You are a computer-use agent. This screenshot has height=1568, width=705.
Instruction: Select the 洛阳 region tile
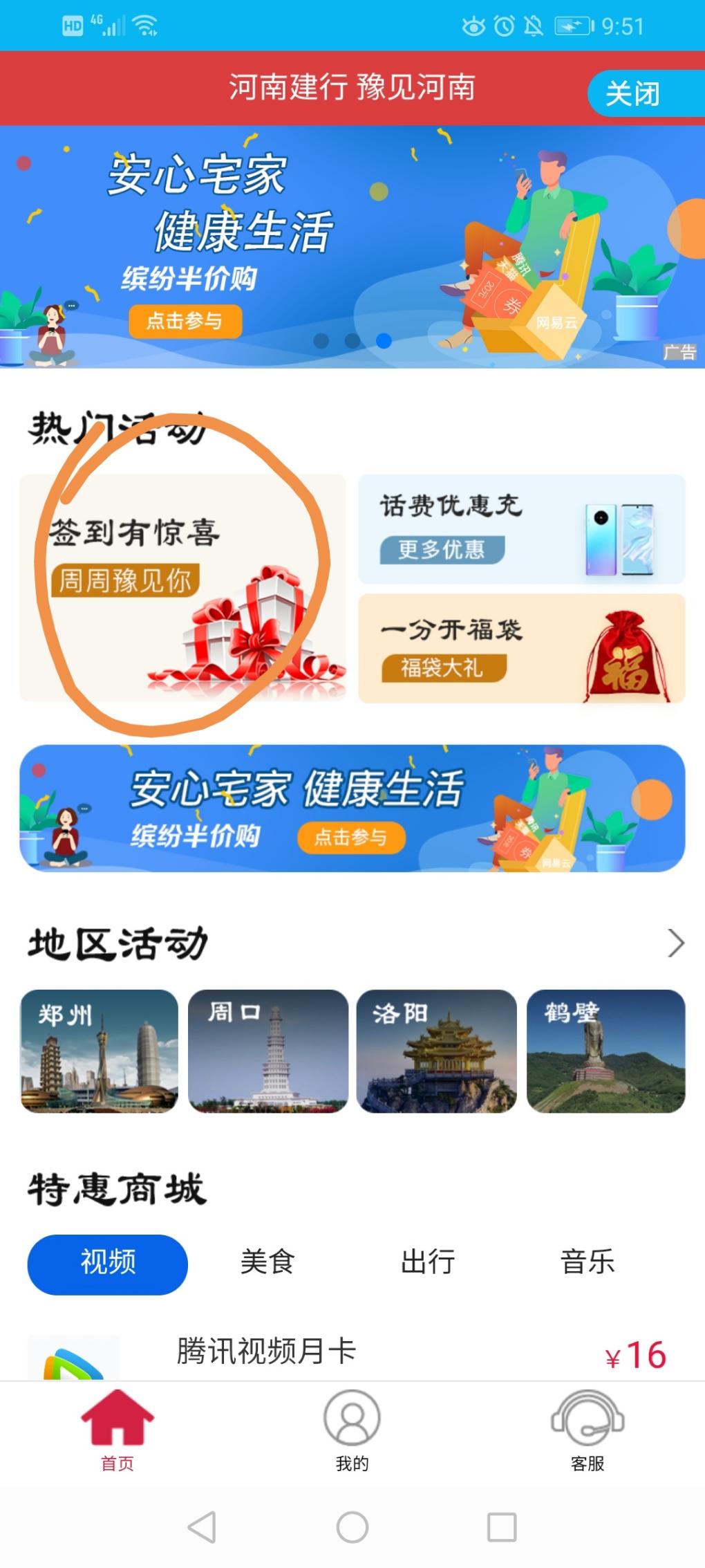point(436,1051)
